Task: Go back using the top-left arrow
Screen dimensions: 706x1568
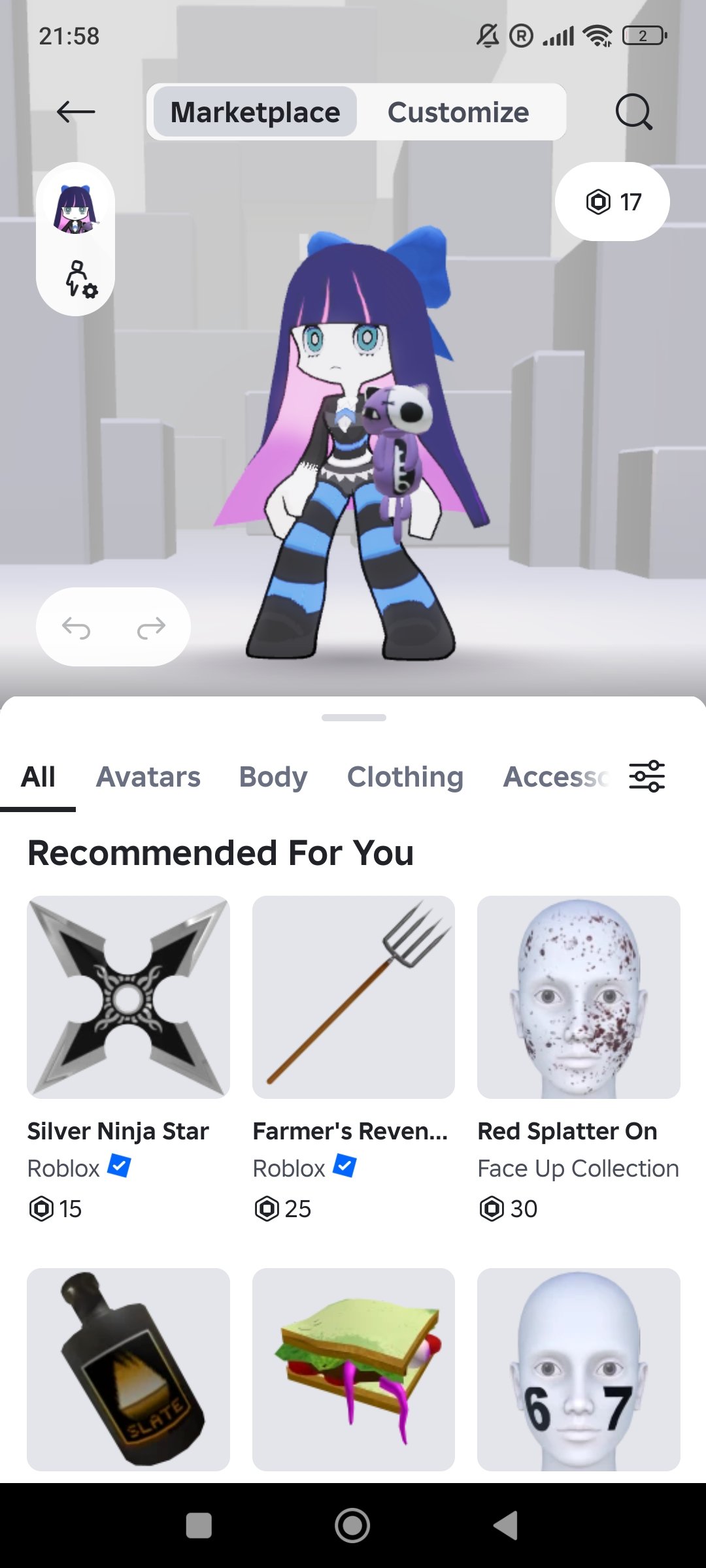Action: (x=76, y=112)
